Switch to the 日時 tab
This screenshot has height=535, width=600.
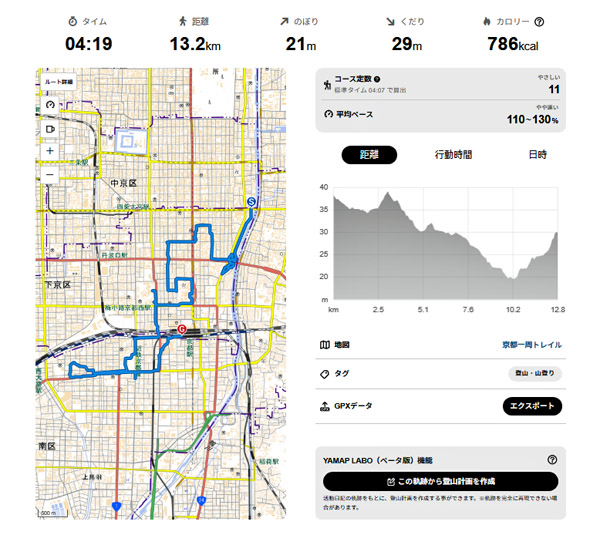(x=538, y=155)
